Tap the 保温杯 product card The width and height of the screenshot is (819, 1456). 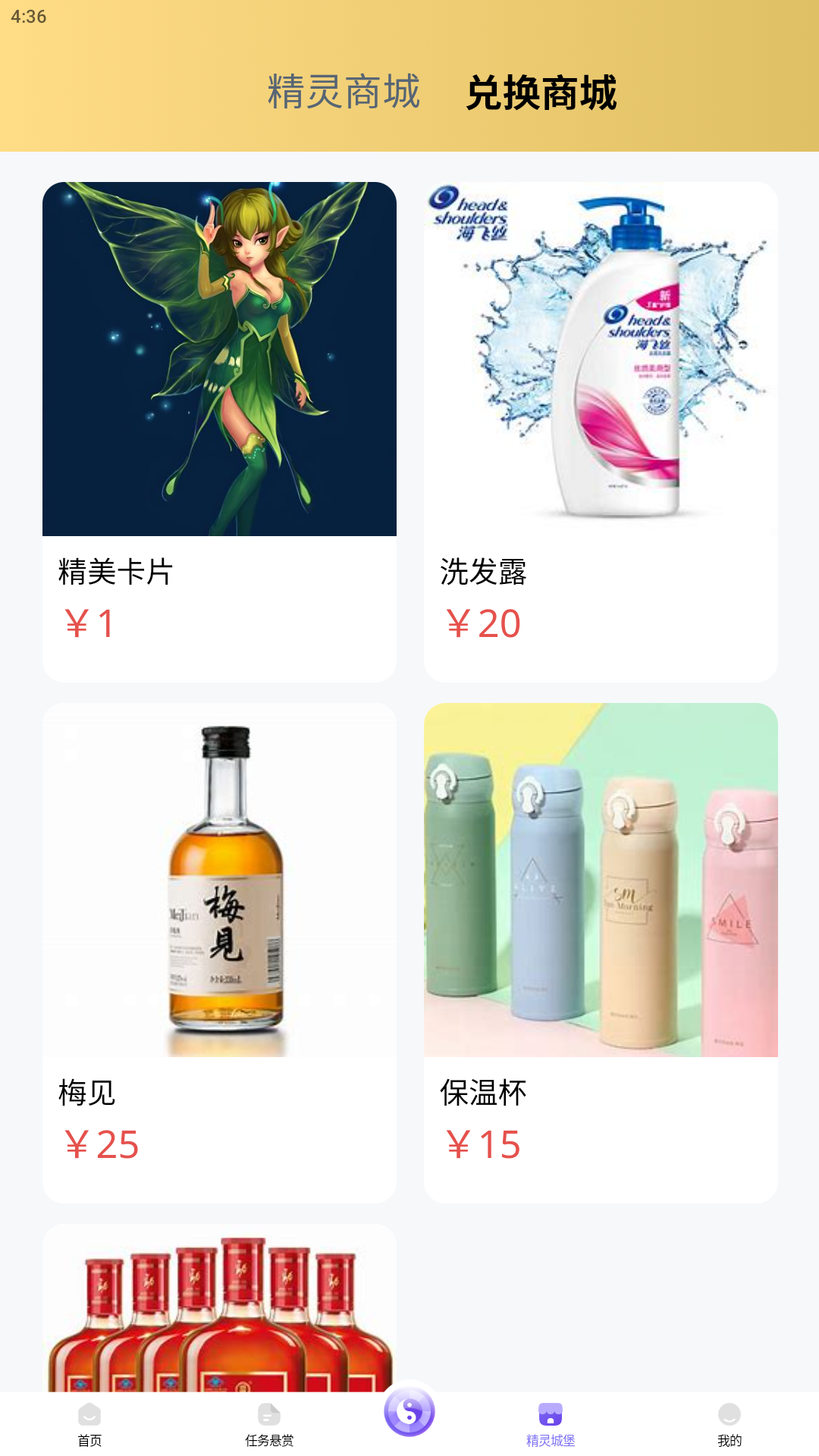[x=601, y=952]
